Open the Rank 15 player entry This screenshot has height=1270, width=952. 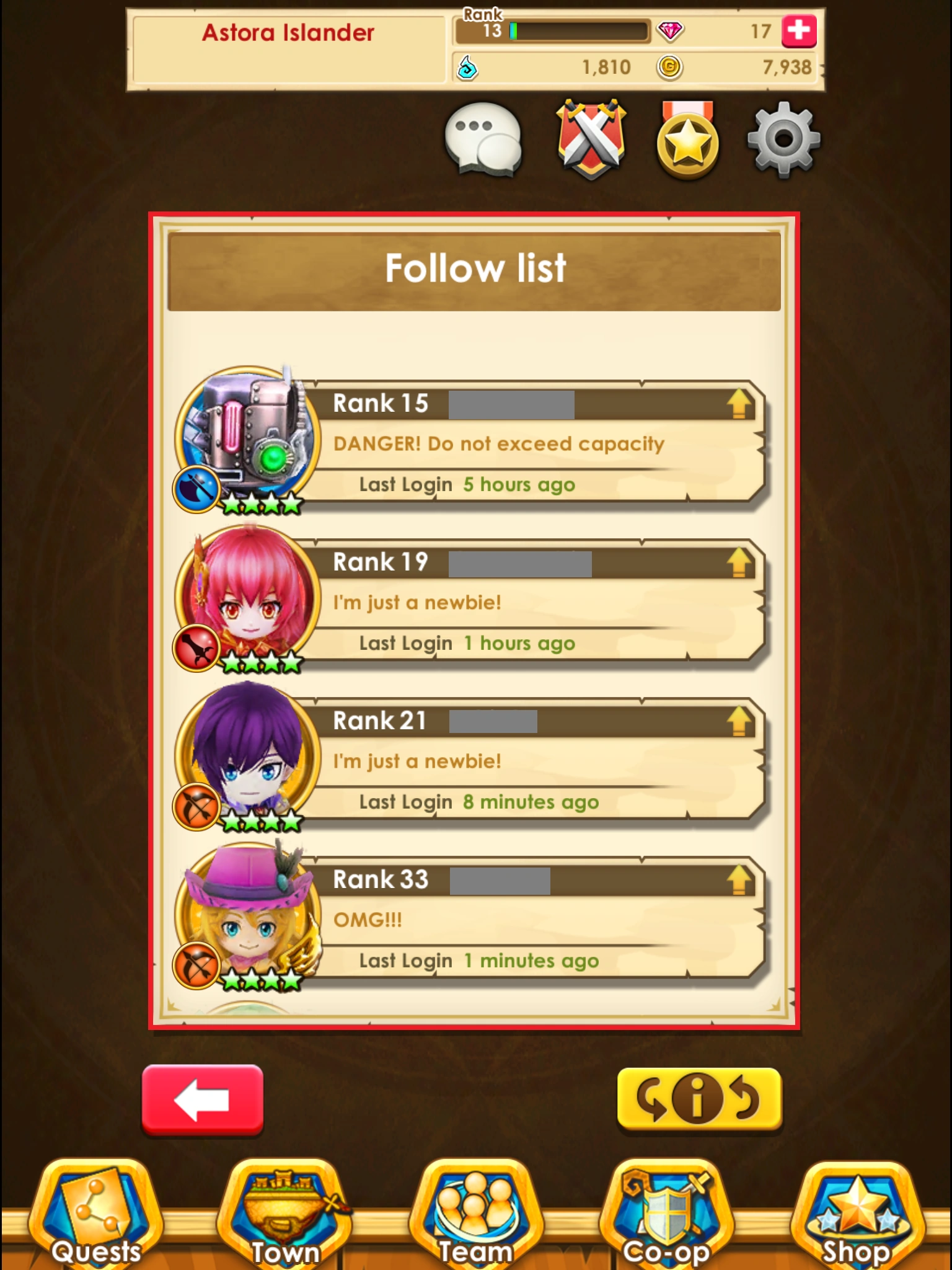[x=471, y=440]
